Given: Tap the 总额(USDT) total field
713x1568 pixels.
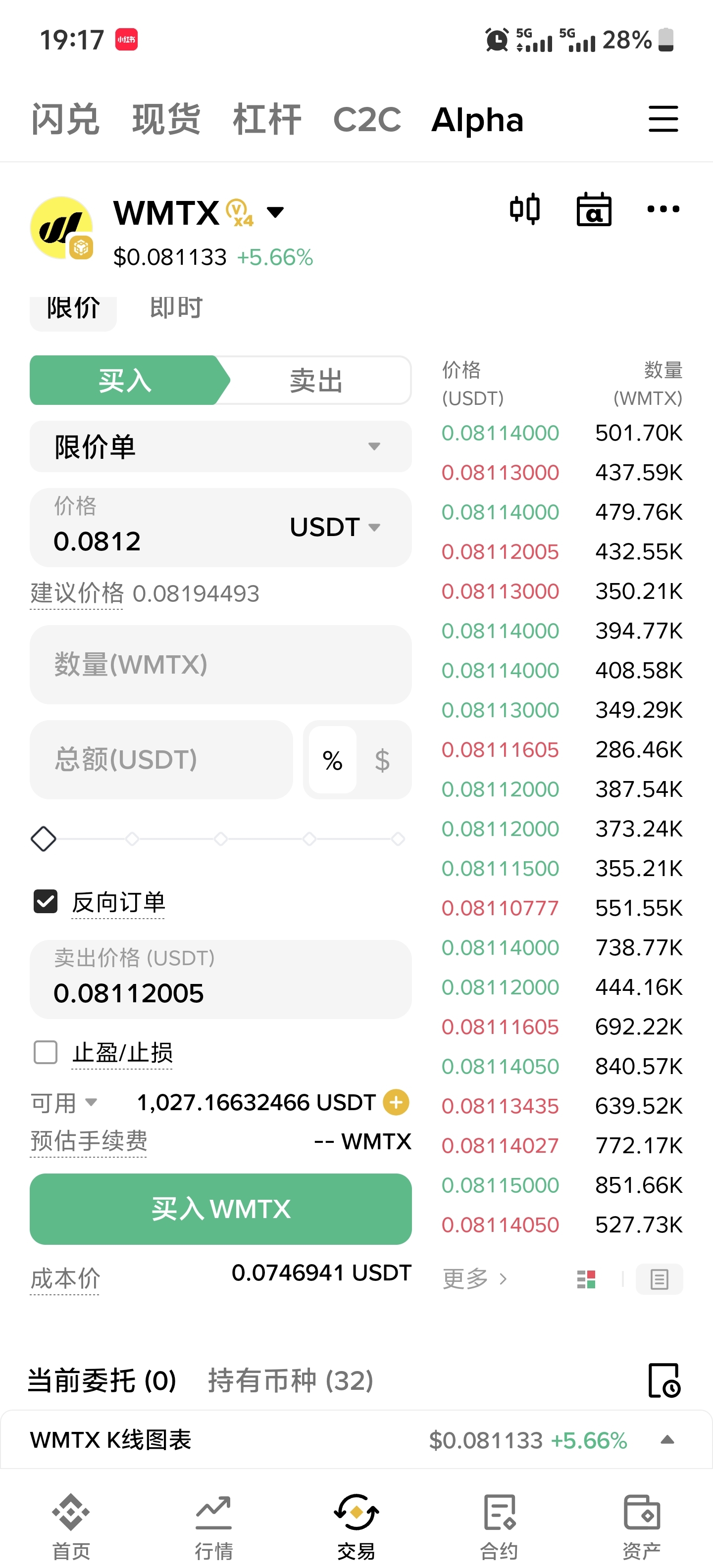Looking at the screenshot, I should [x=161, y=760].
